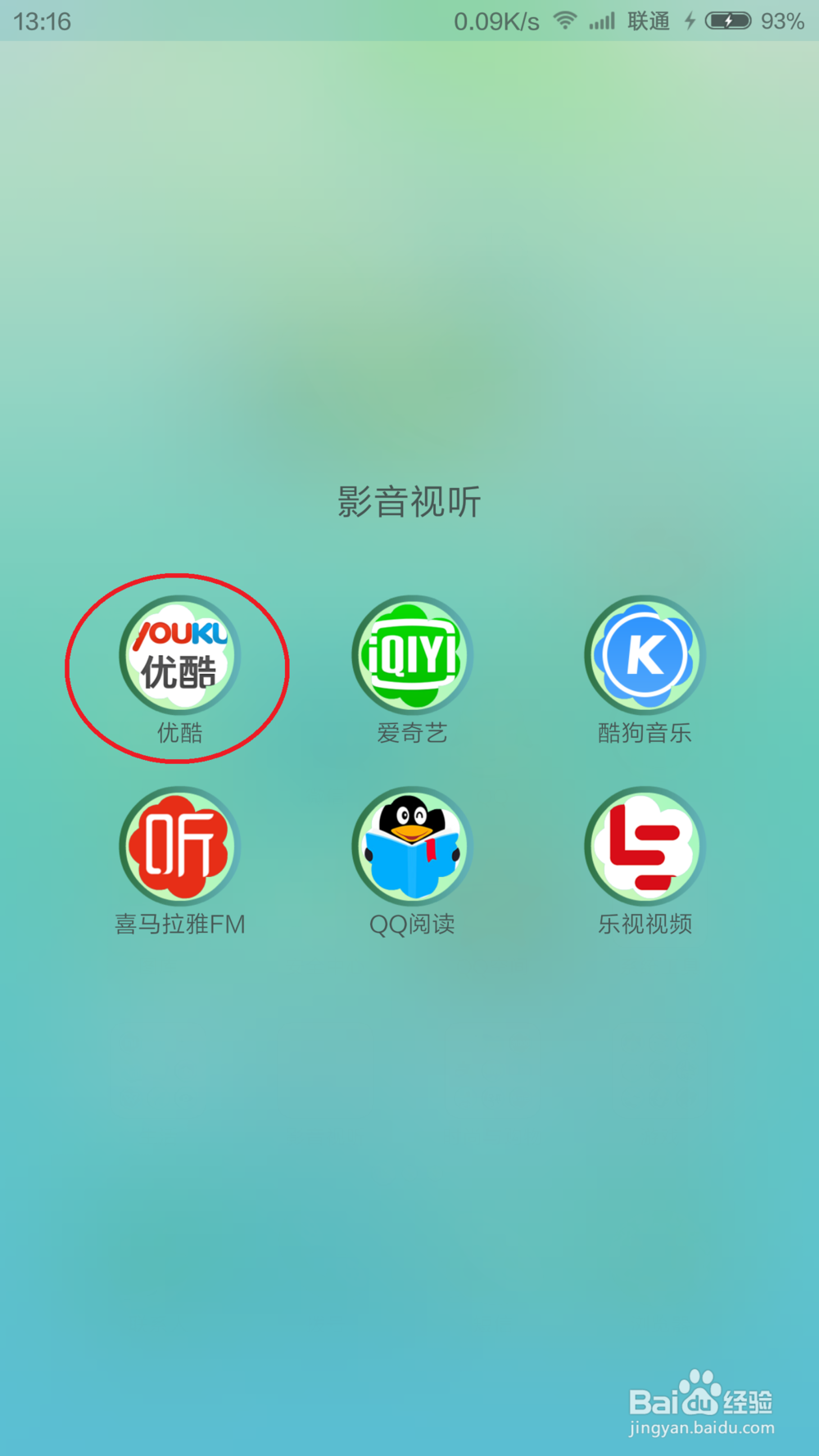
Task: Tap the blue K music icon
Action: point(644,655)
